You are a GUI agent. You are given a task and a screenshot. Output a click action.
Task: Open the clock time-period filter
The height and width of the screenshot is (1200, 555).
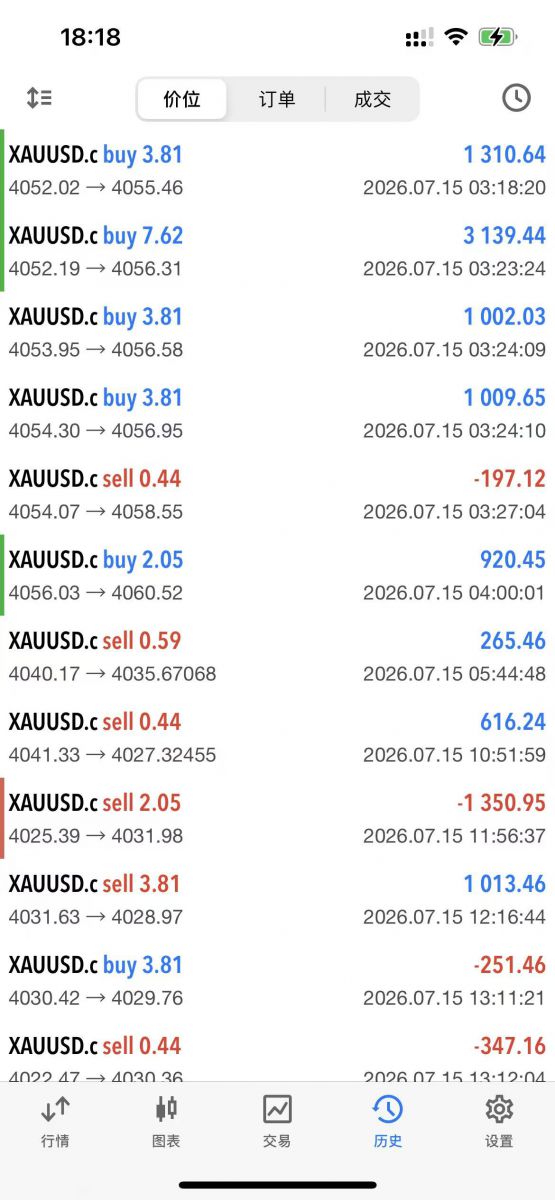(516, 98)
